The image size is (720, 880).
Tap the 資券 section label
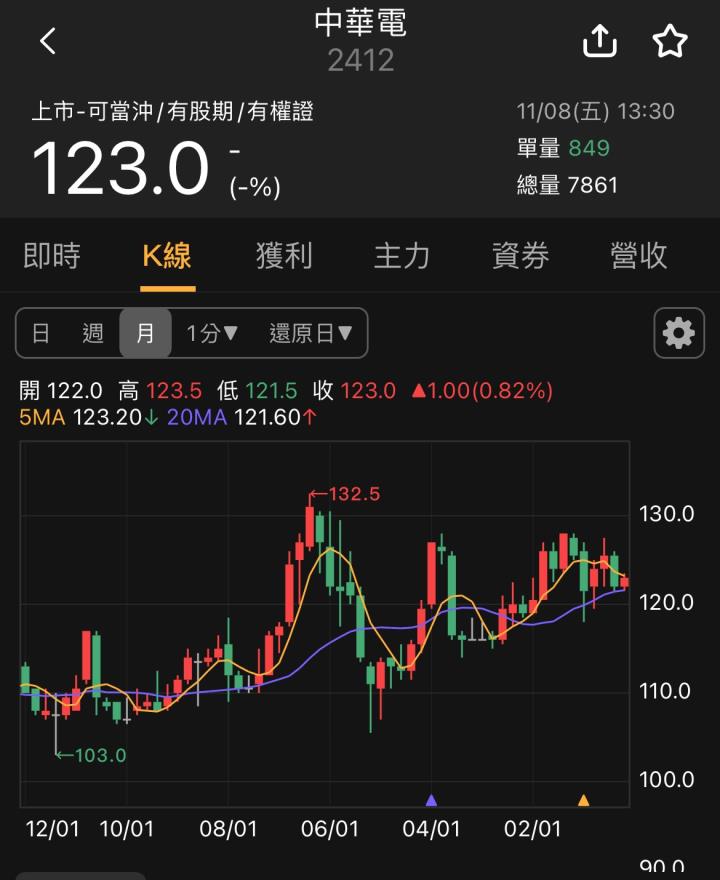point(519,256)
